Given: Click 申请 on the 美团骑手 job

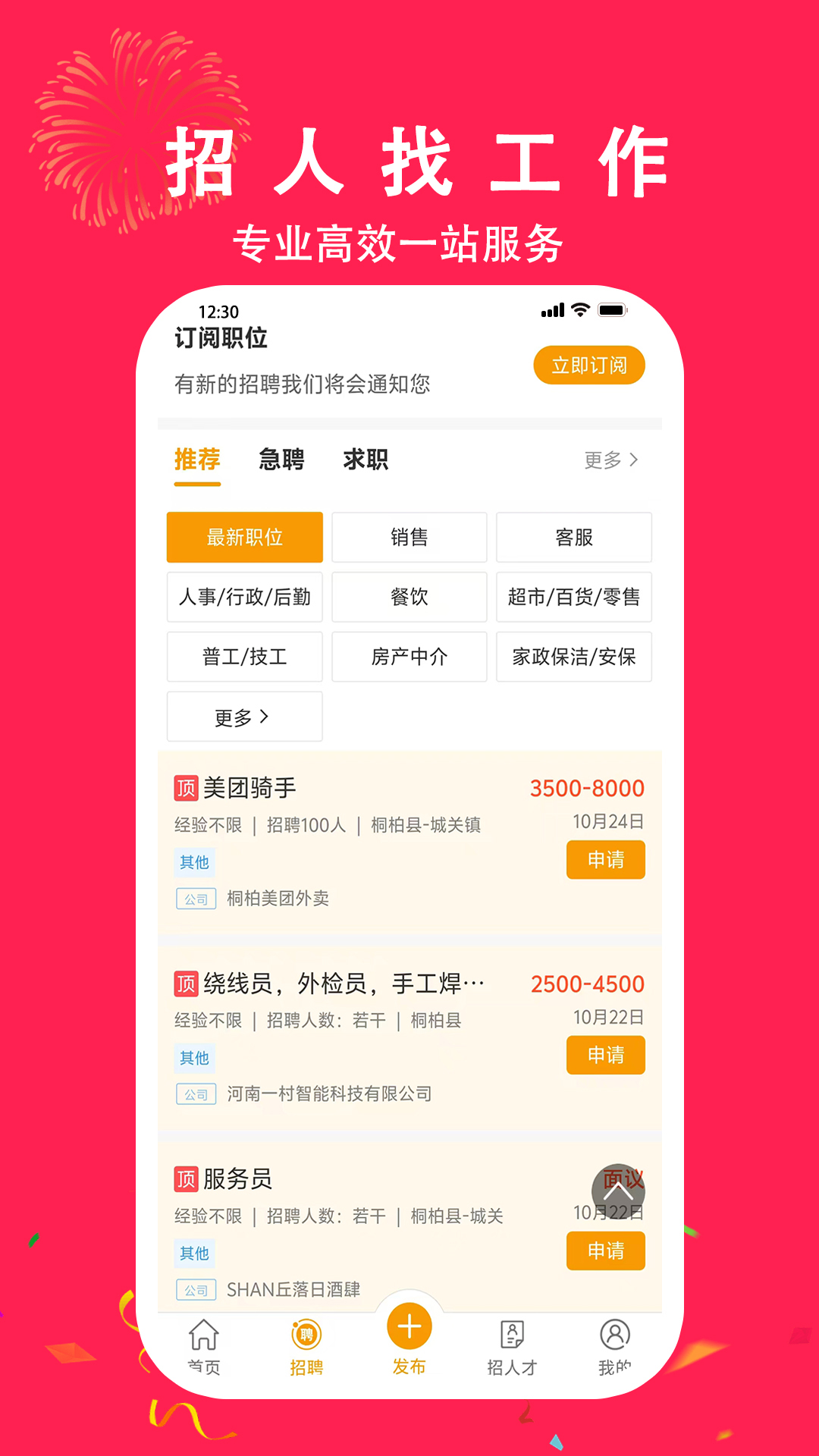Looking at the screenshot, I should click(605, 860).
